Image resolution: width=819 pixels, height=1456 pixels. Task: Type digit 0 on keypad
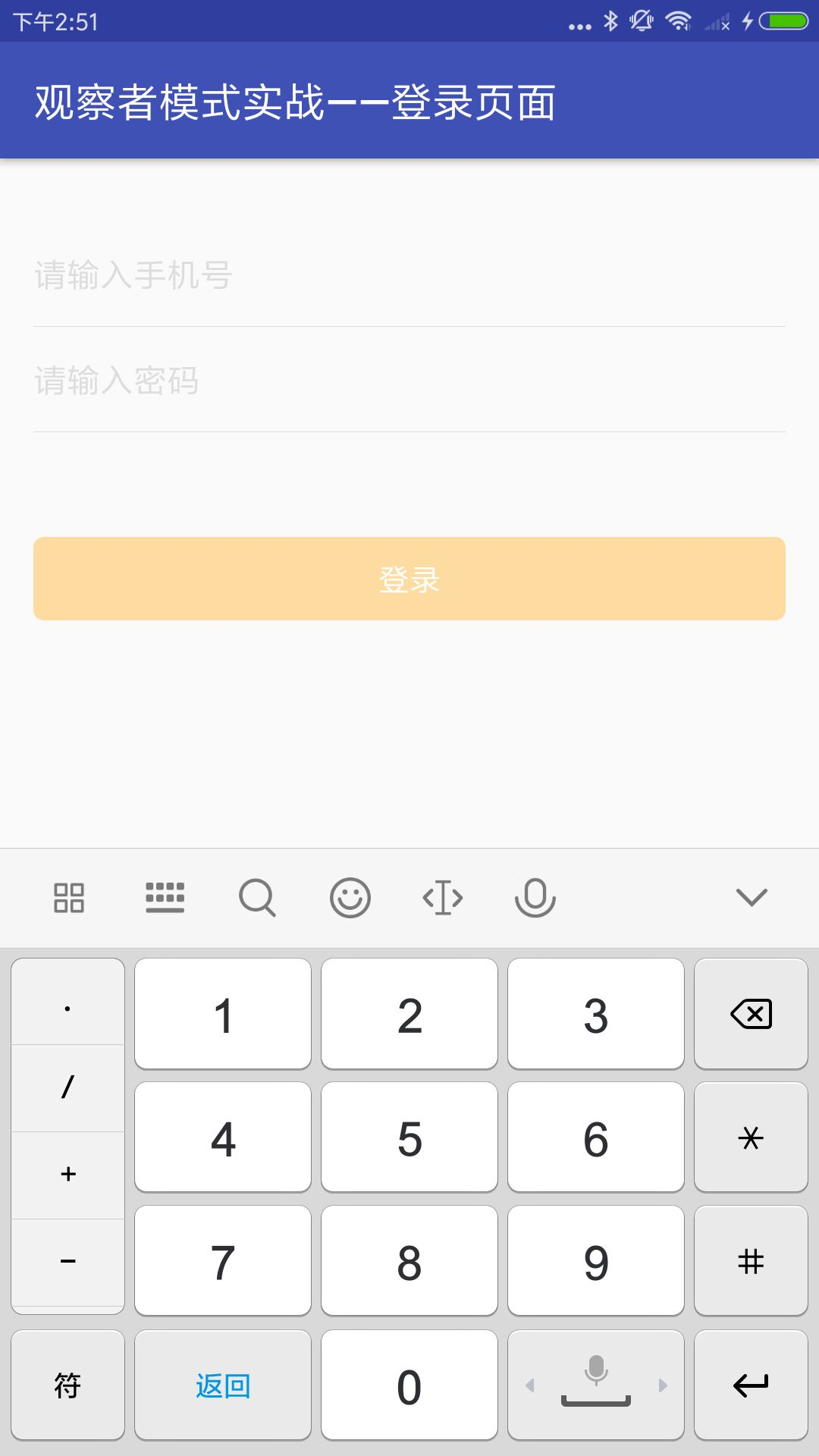click(x=409, y=1385)
